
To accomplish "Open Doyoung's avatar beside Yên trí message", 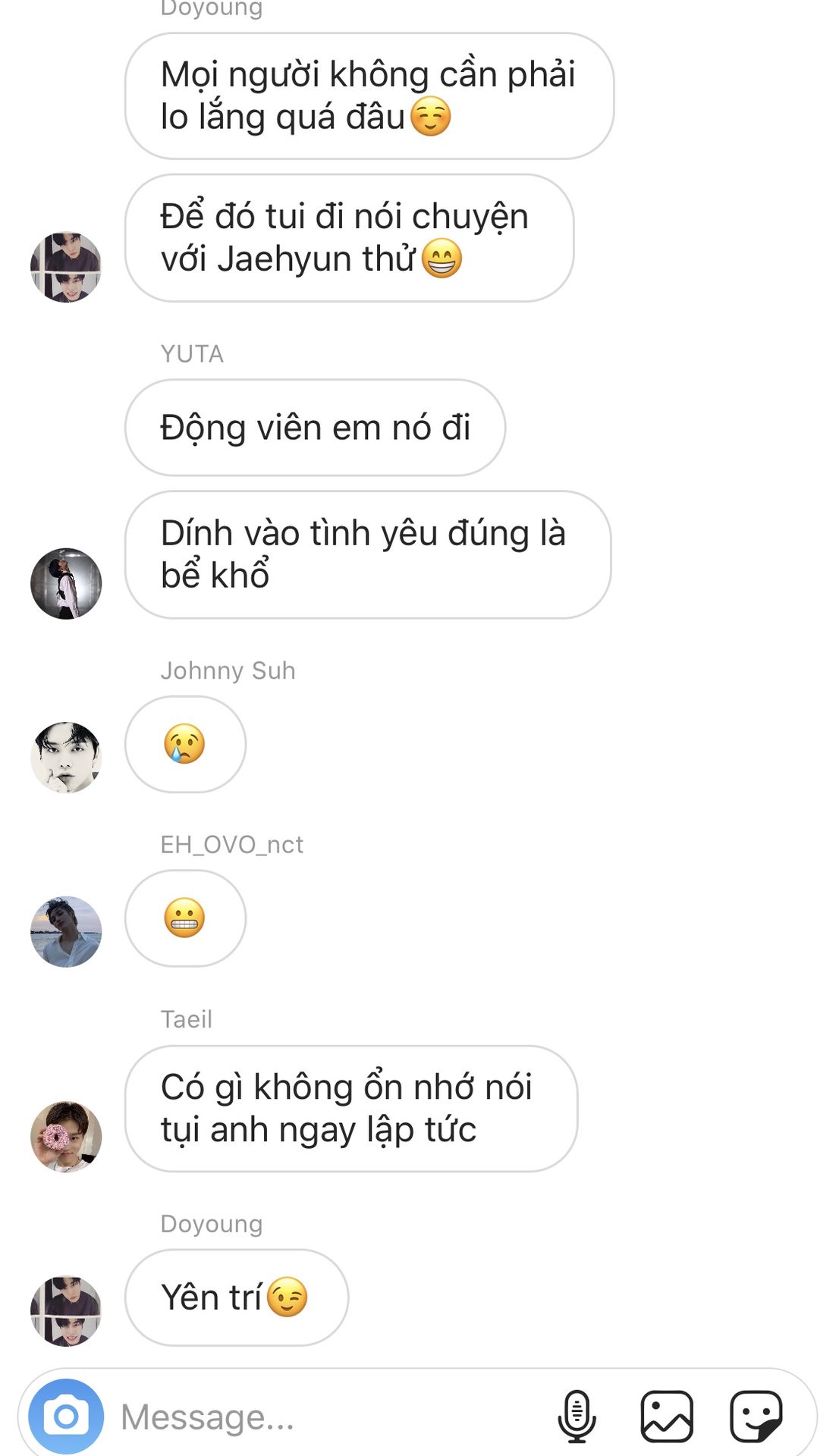I will pos(66,1310).
